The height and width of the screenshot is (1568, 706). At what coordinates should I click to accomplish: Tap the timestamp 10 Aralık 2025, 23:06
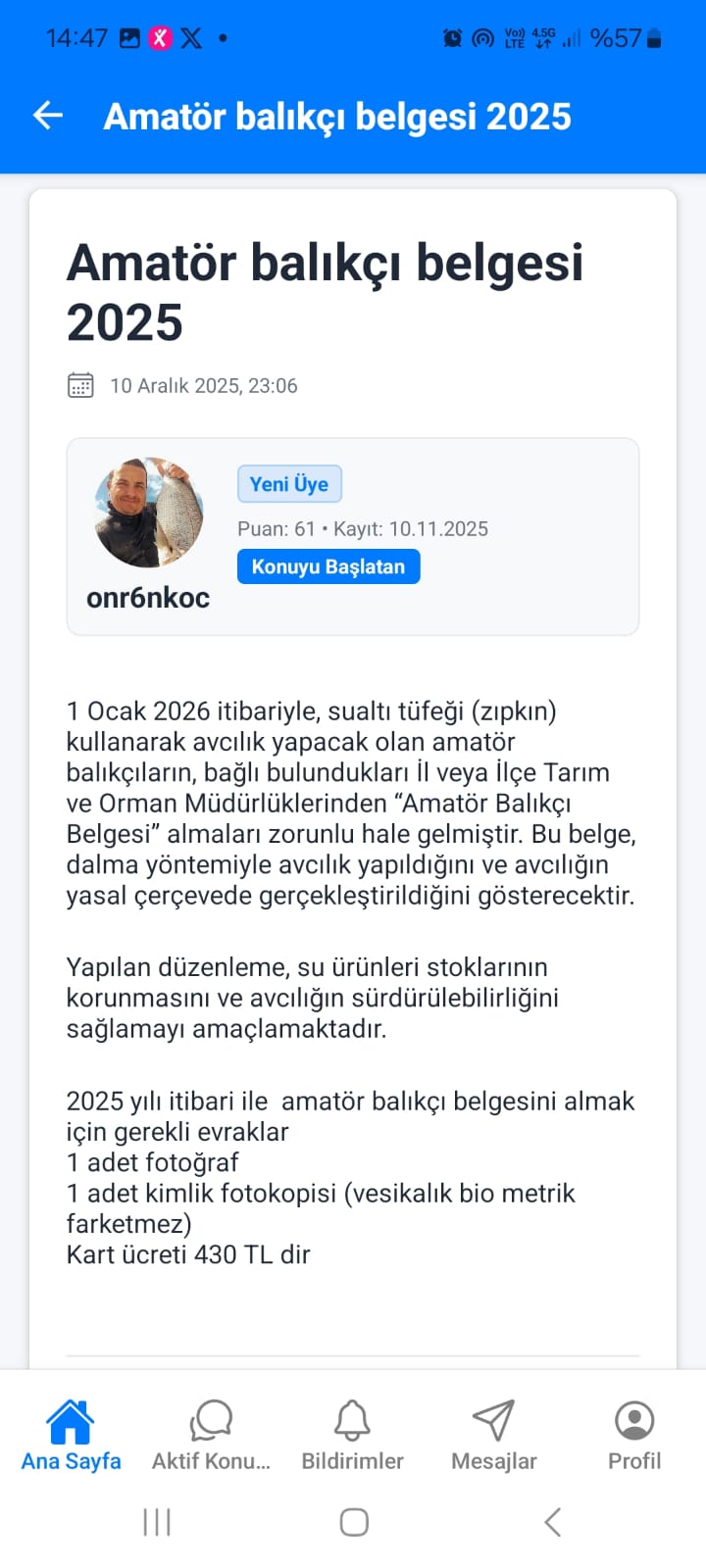coord(202,384)
